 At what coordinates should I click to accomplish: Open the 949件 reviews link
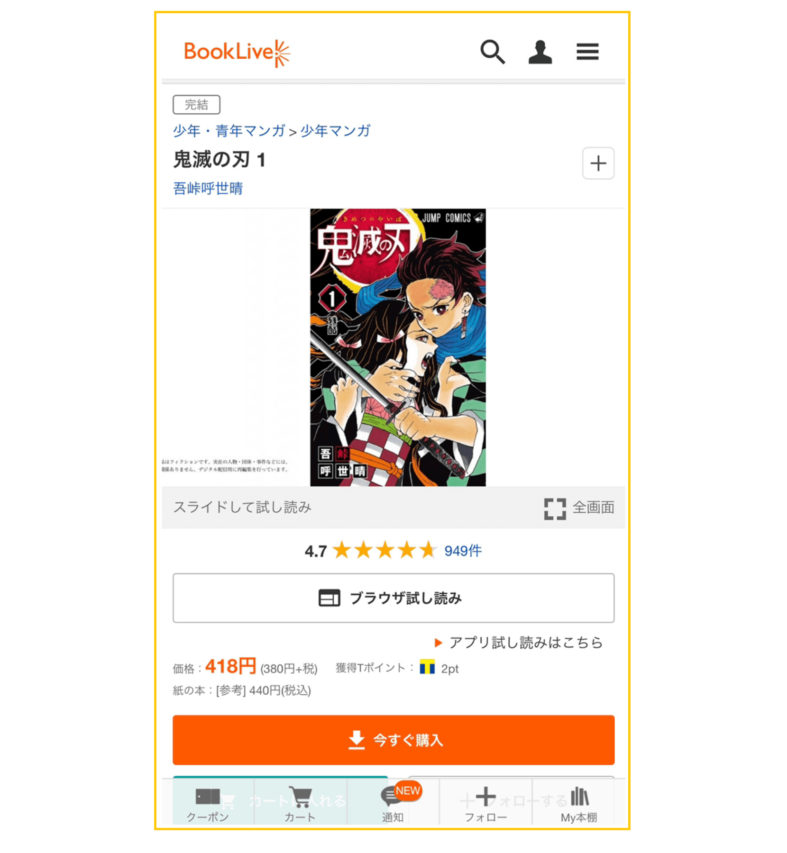463,550
